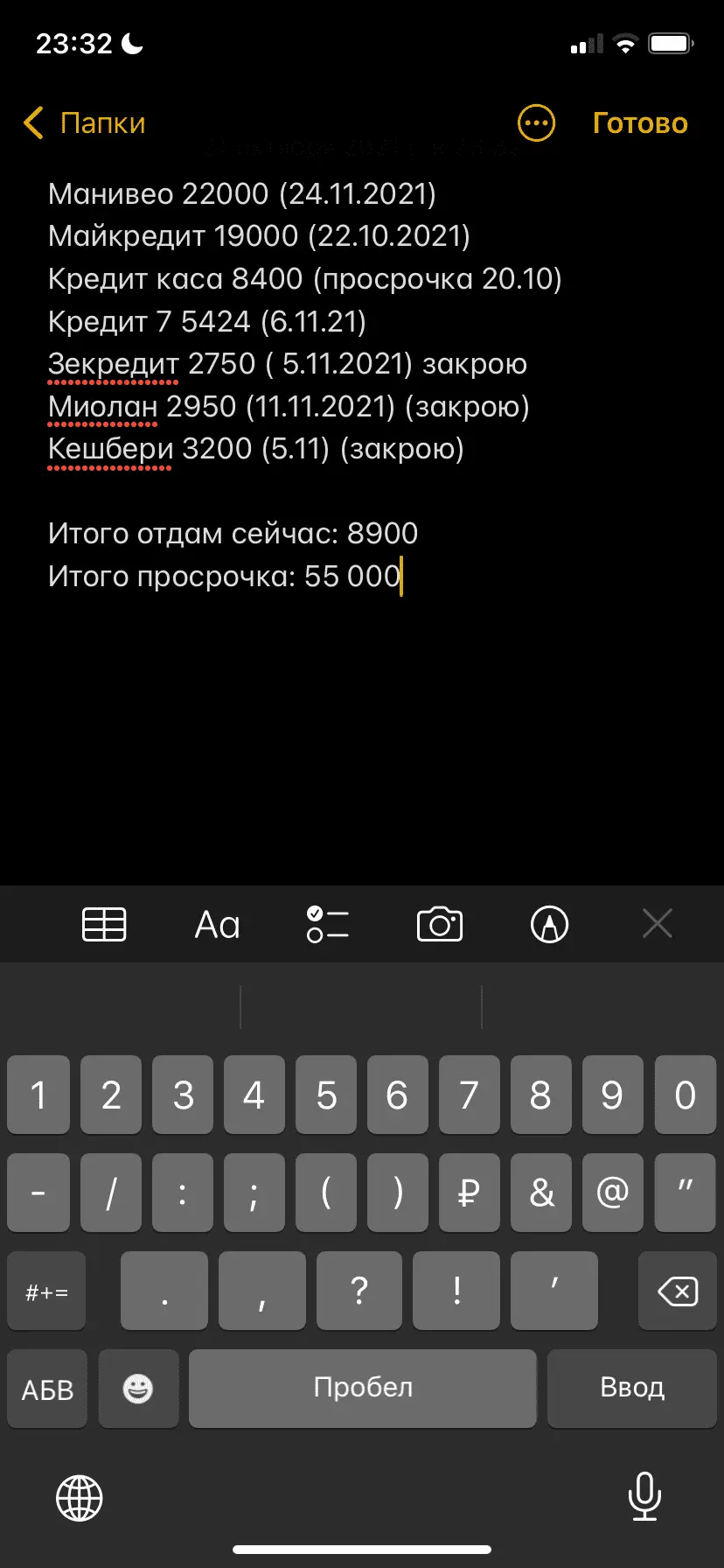This screenshot has height=1568, width=724.
Task: Go back to Папки folder list
Action: pyautogui.click(x=85, y=123)
